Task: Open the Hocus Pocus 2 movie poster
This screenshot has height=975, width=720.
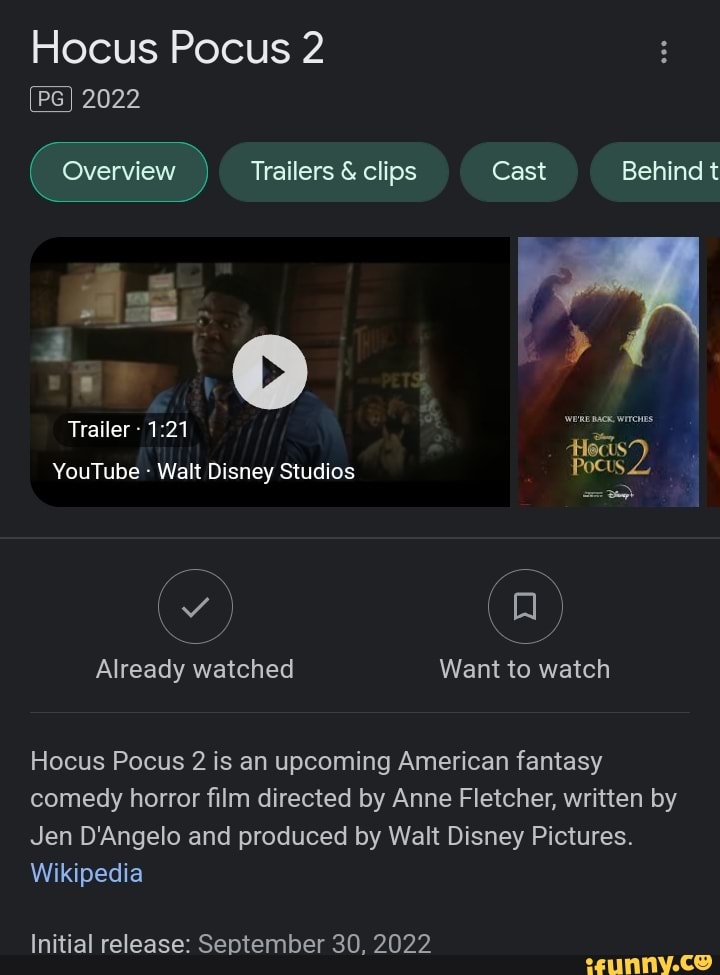Action: (610, 371)
